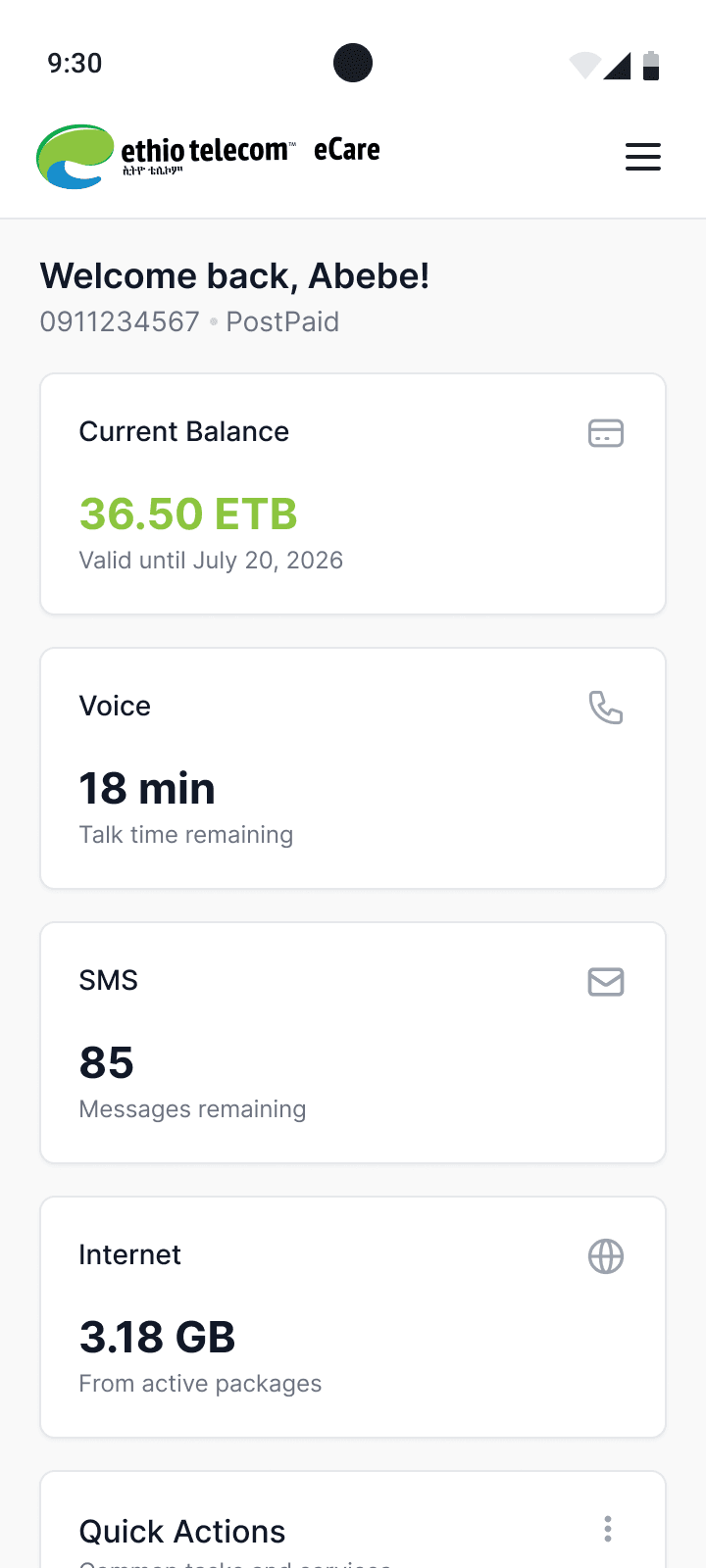Click the ethio telecom logo
This screenshot has height=1568, width=706.
click(74, 155)
